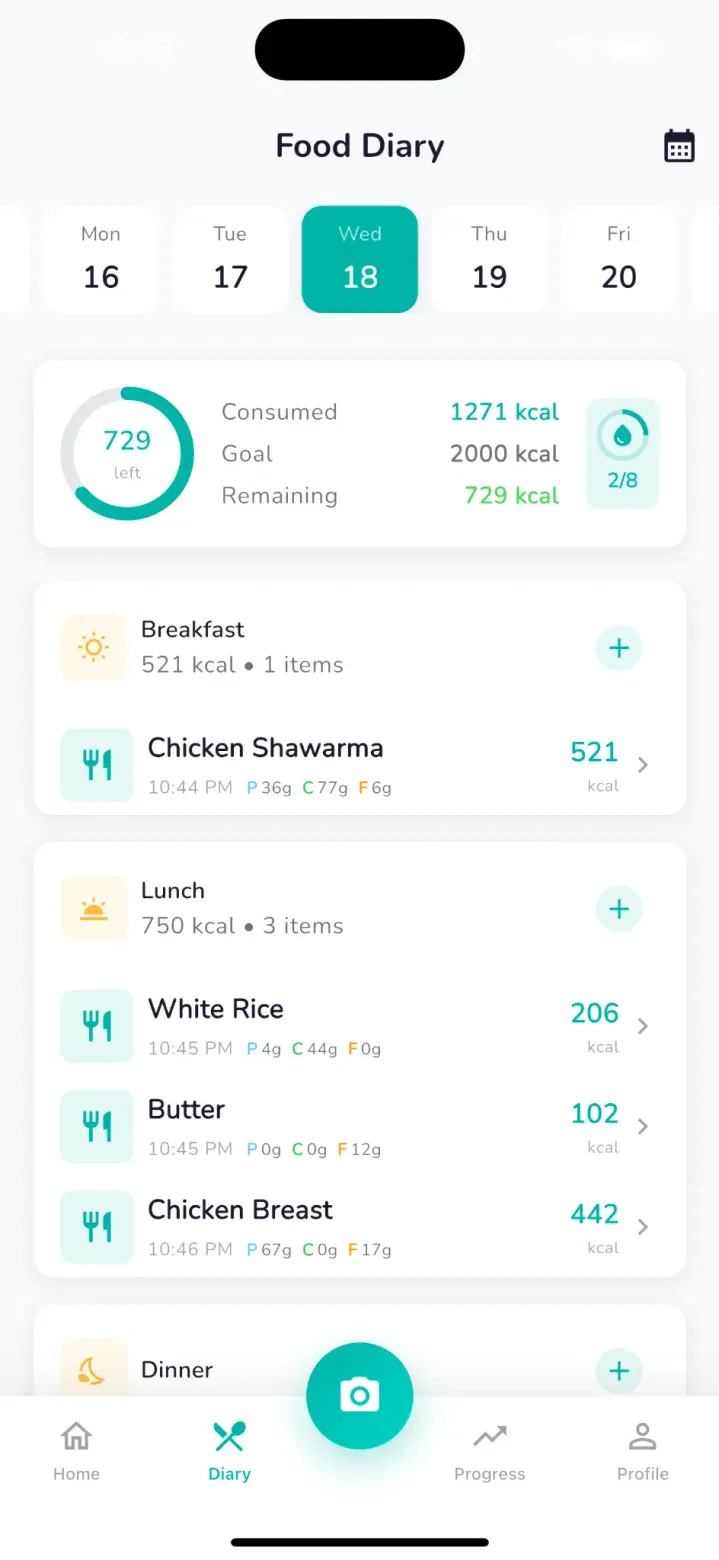
Task: Select Thursday 19 in the date strip
Action: pyautogui.click(x=489, y=260)
